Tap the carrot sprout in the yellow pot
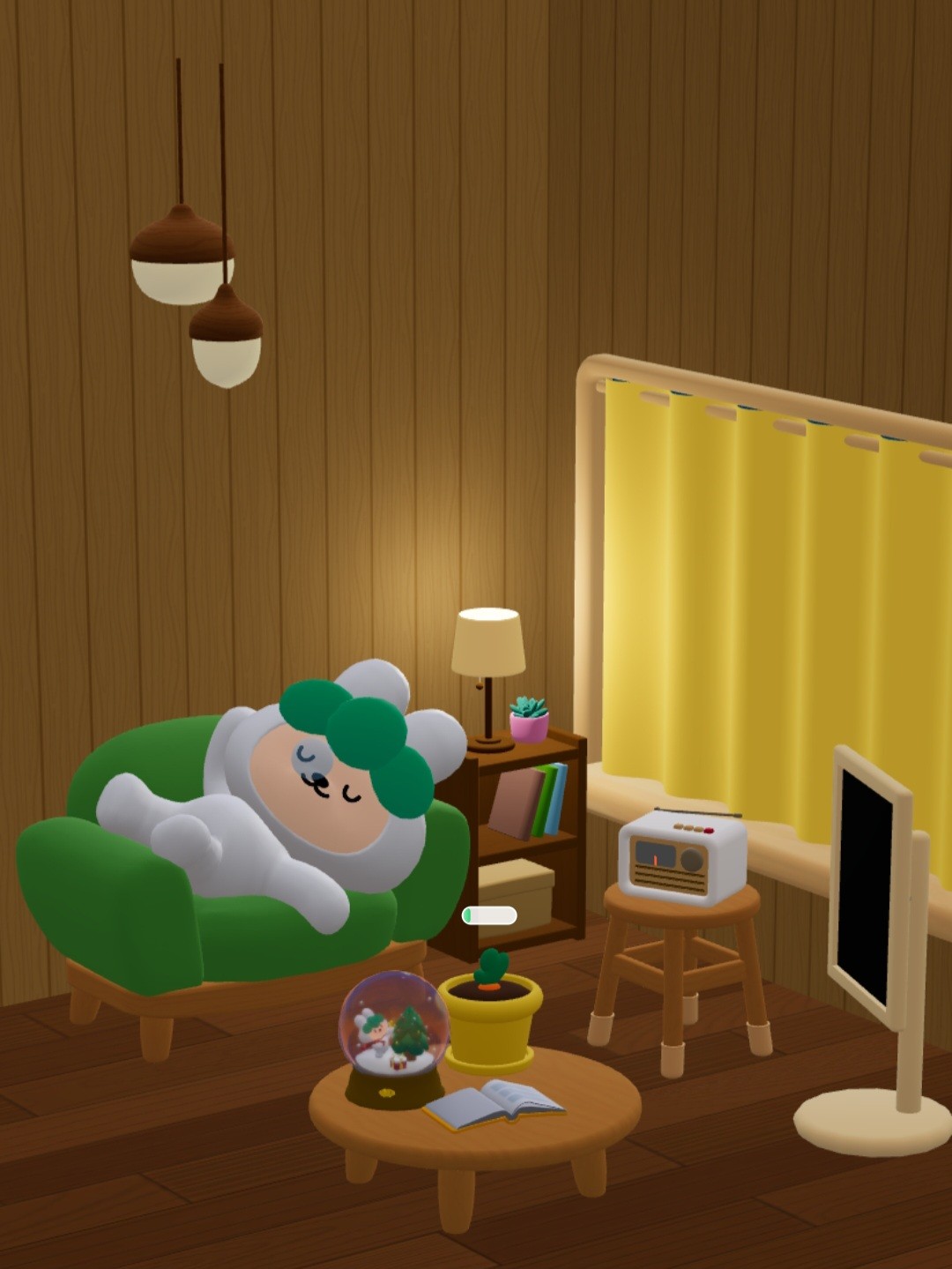 pyautogui.click(x=491, y=968)
